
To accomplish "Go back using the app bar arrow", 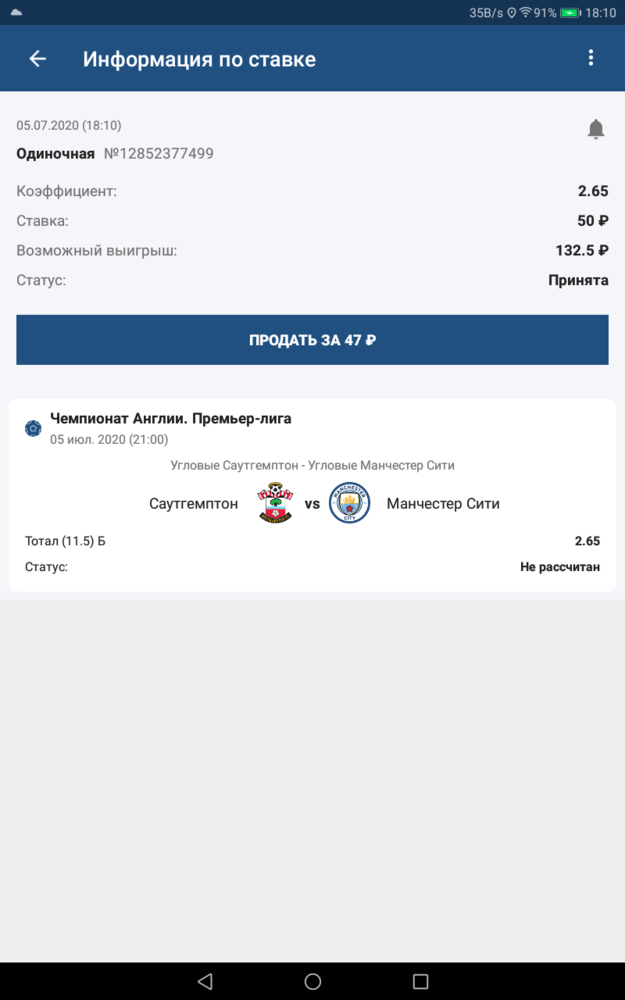I will pyautogui.click(x=38, y=59).
